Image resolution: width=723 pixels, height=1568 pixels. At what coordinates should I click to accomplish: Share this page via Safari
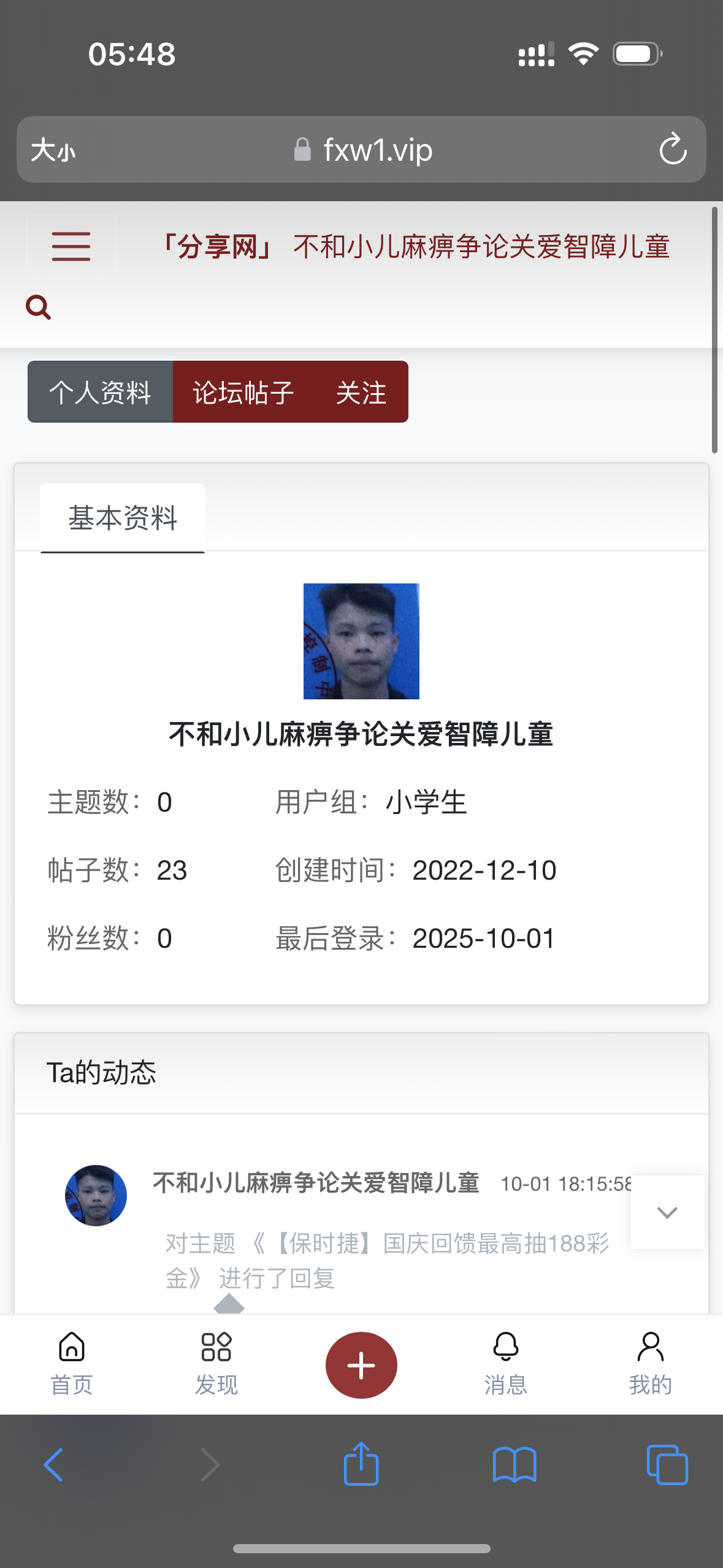click(x=361, y=1464)
